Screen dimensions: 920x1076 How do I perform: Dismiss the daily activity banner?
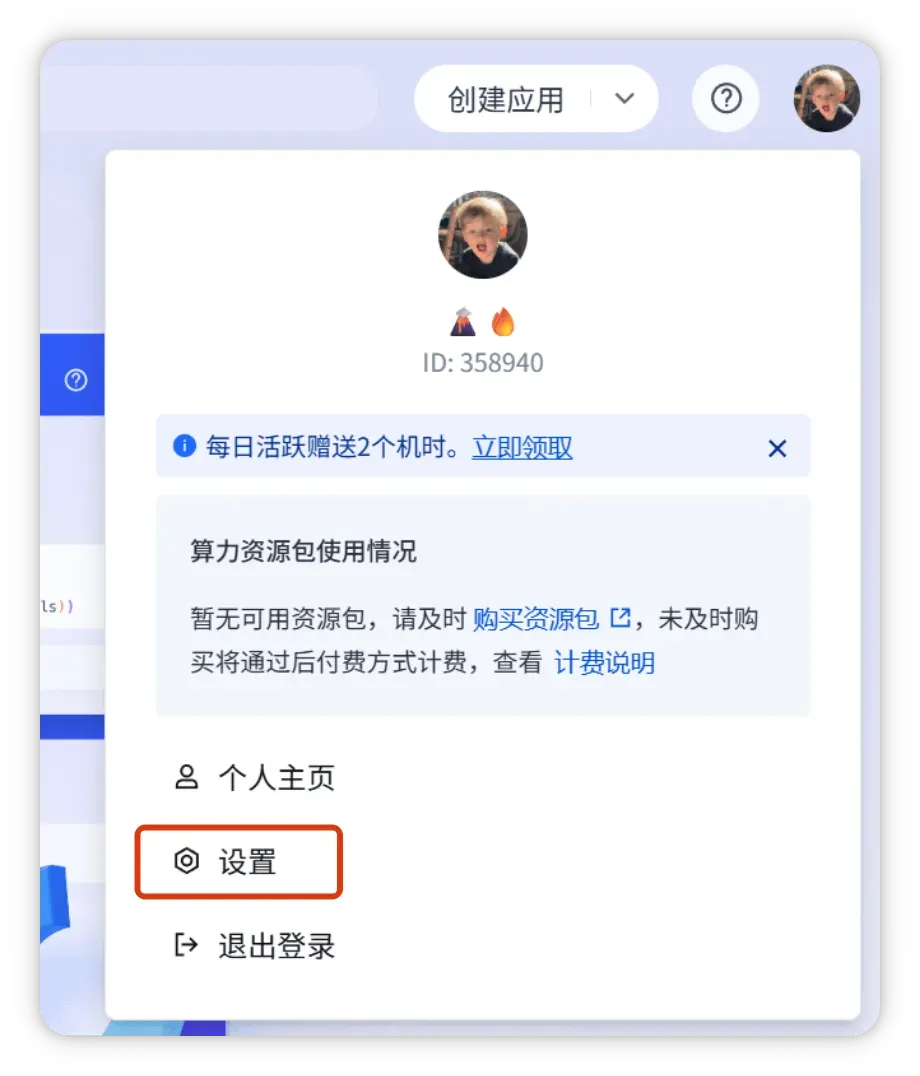click(x=777, y=448)
